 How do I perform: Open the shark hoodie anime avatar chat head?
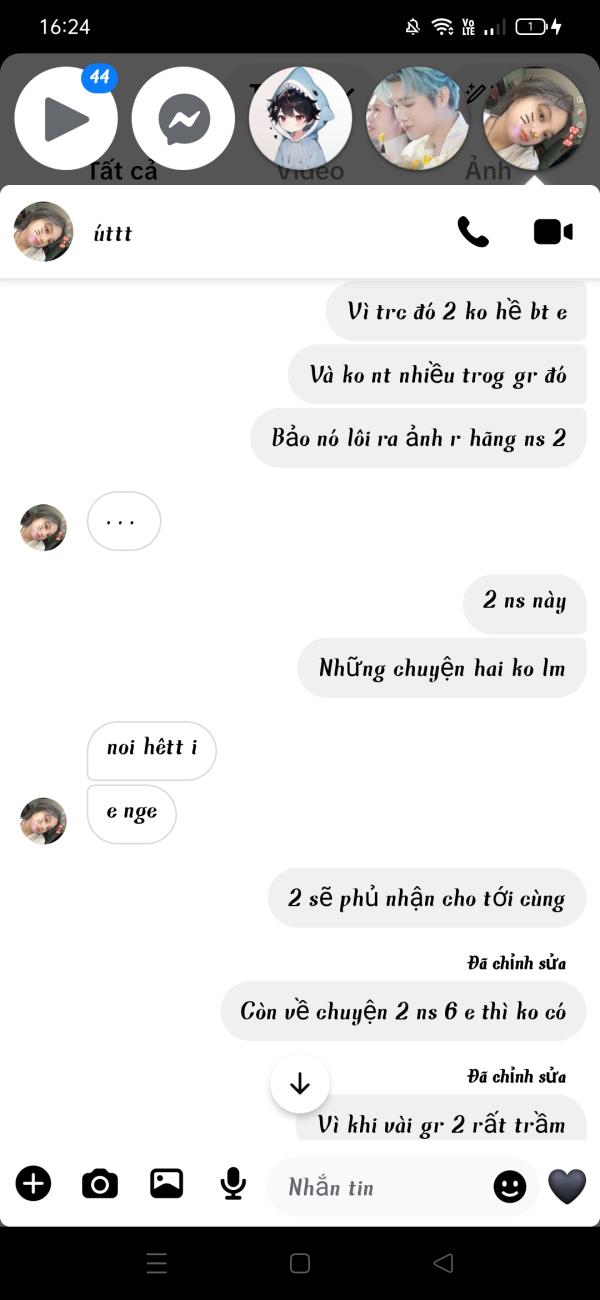tap(300, 119)
